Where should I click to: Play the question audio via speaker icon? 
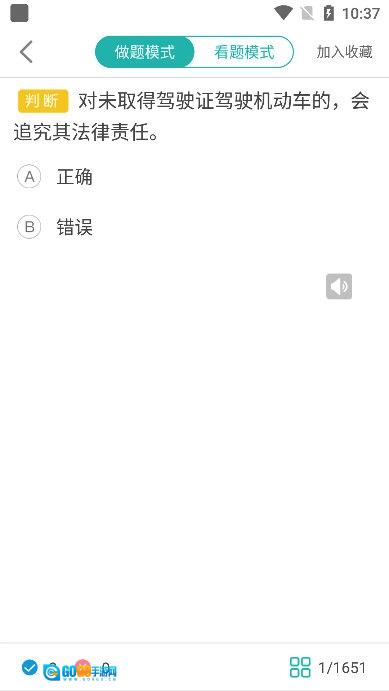coord(339,286)
